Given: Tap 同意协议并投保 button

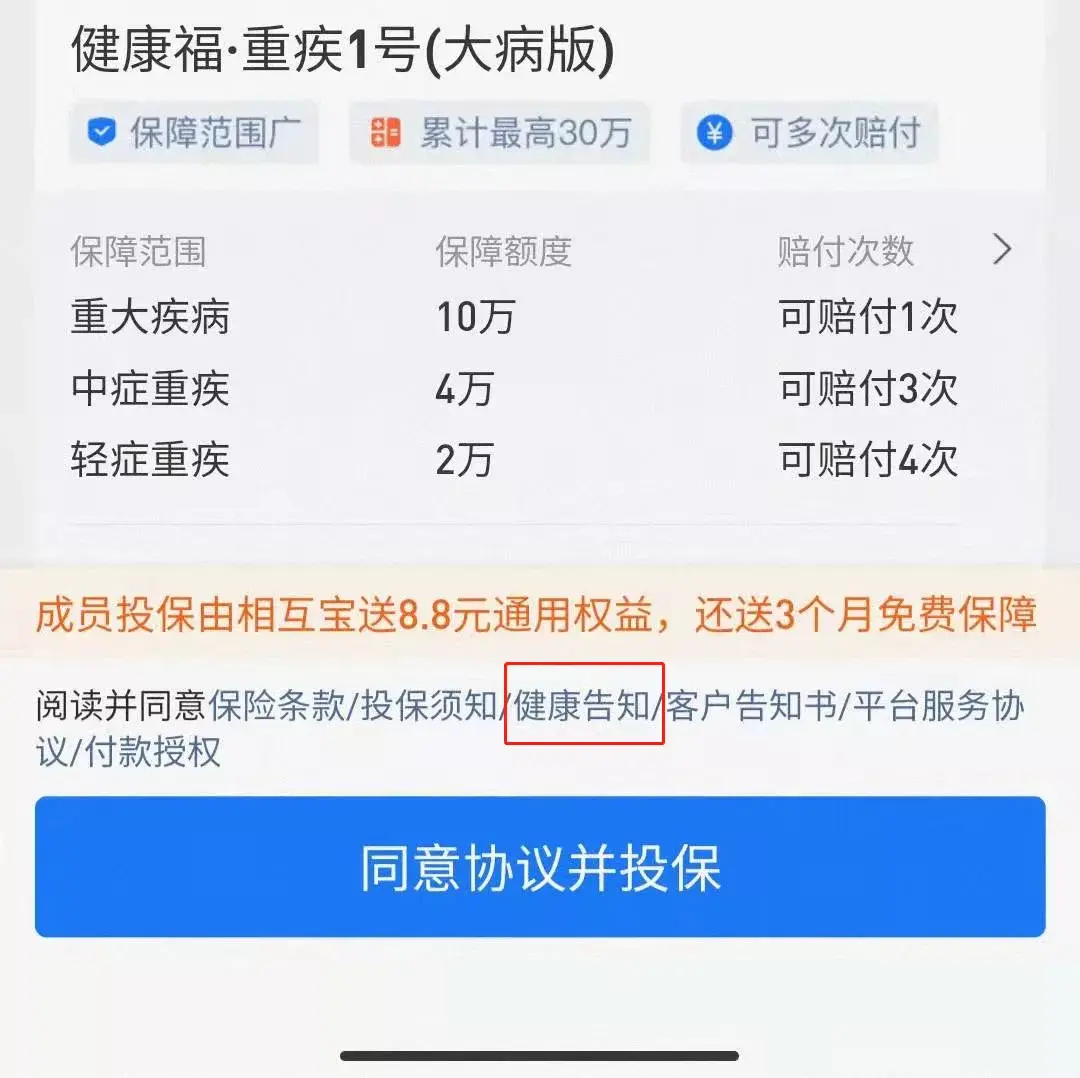Looking at the screenshot, I should click(x=540, y=867).
